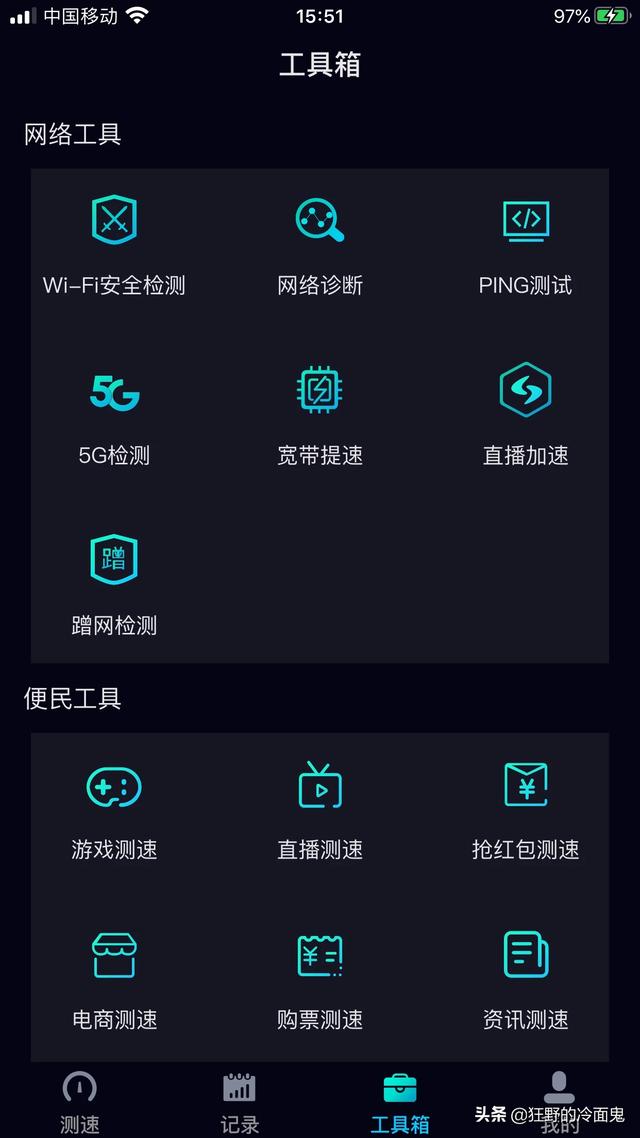This screenshot has width=640, height=1138.
Task: Tap 抢红包测速 tool
Action: coord(525,811)
